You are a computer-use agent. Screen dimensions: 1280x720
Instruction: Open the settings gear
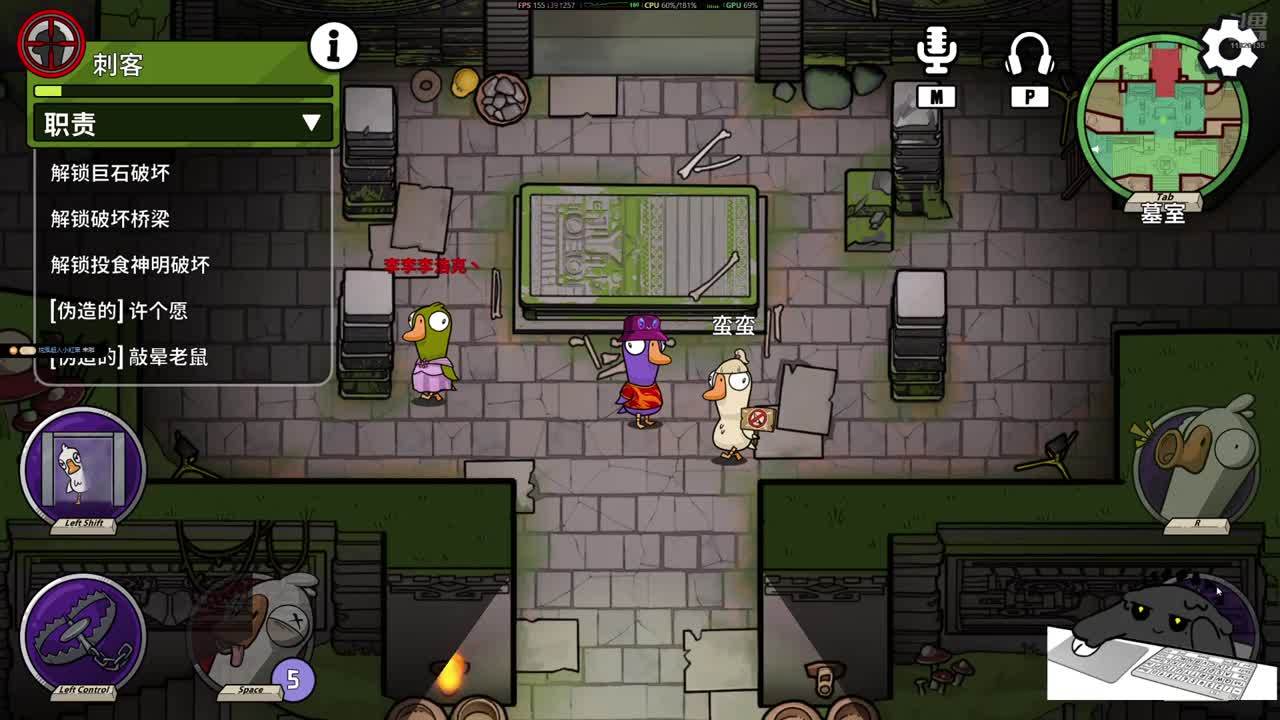click(1229, 46)
